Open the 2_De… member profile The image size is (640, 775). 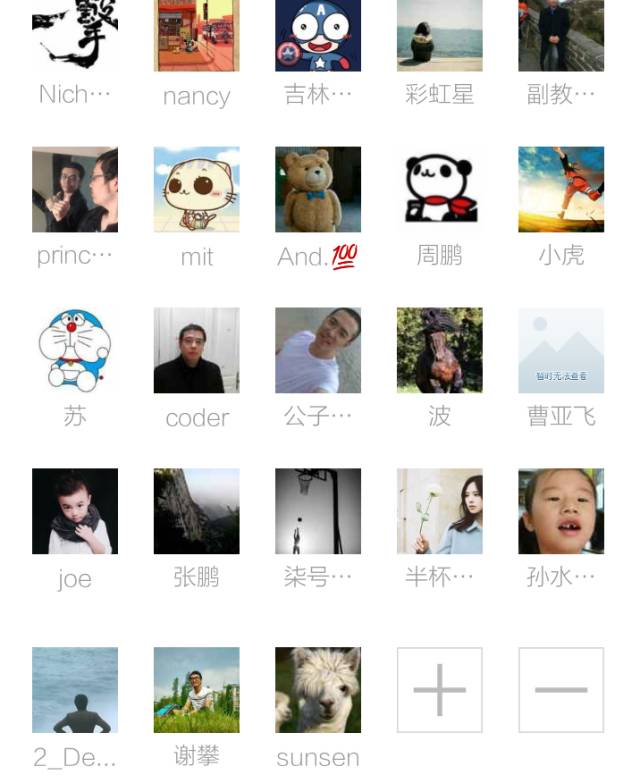[75, 690]
